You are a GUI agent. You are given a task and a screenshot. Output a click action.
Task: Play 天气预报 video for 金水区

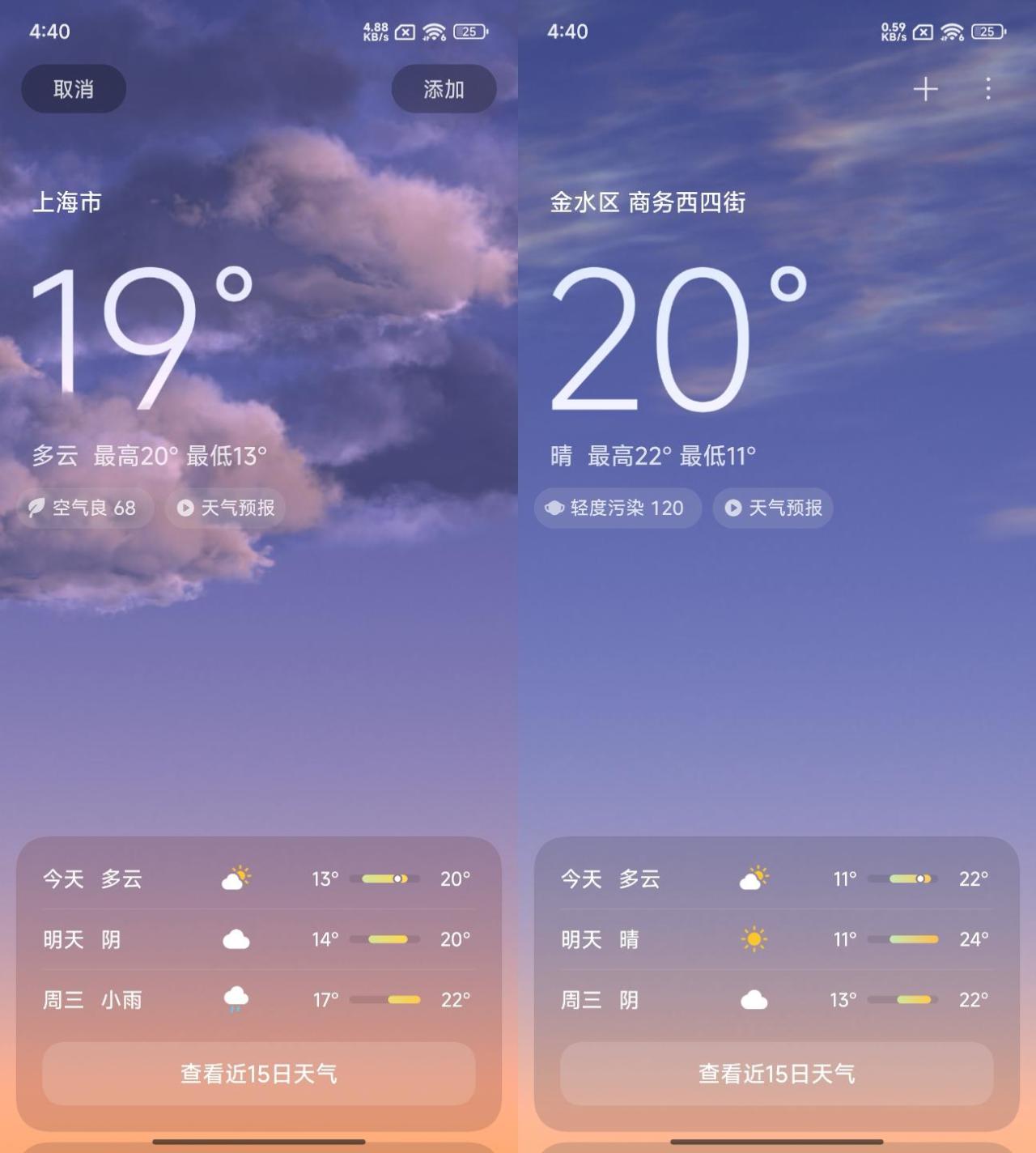point(773,508)
